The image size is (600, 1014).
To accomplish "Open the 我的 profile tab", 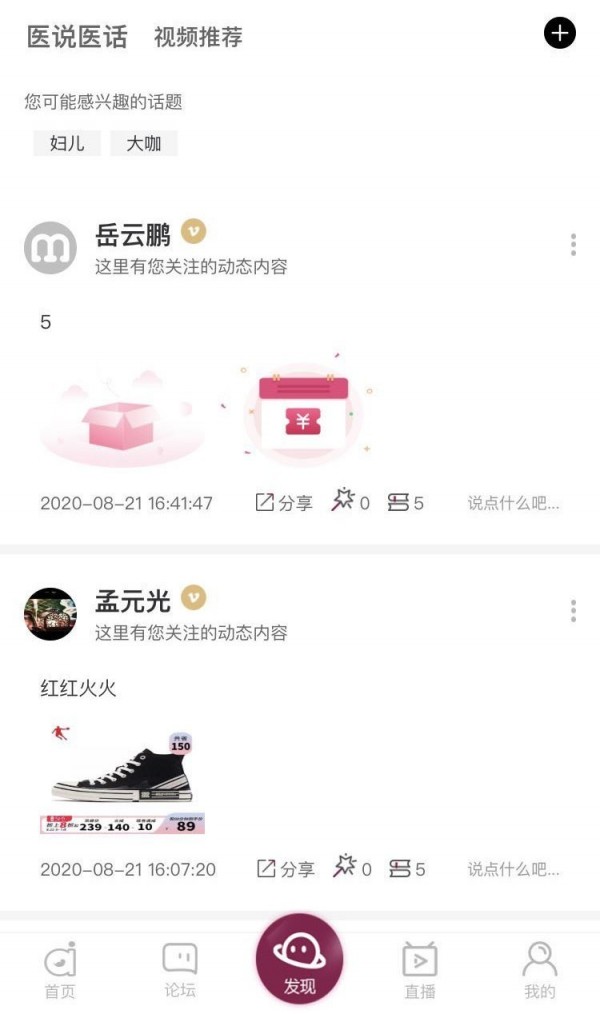I will click(x=540, y=971).
